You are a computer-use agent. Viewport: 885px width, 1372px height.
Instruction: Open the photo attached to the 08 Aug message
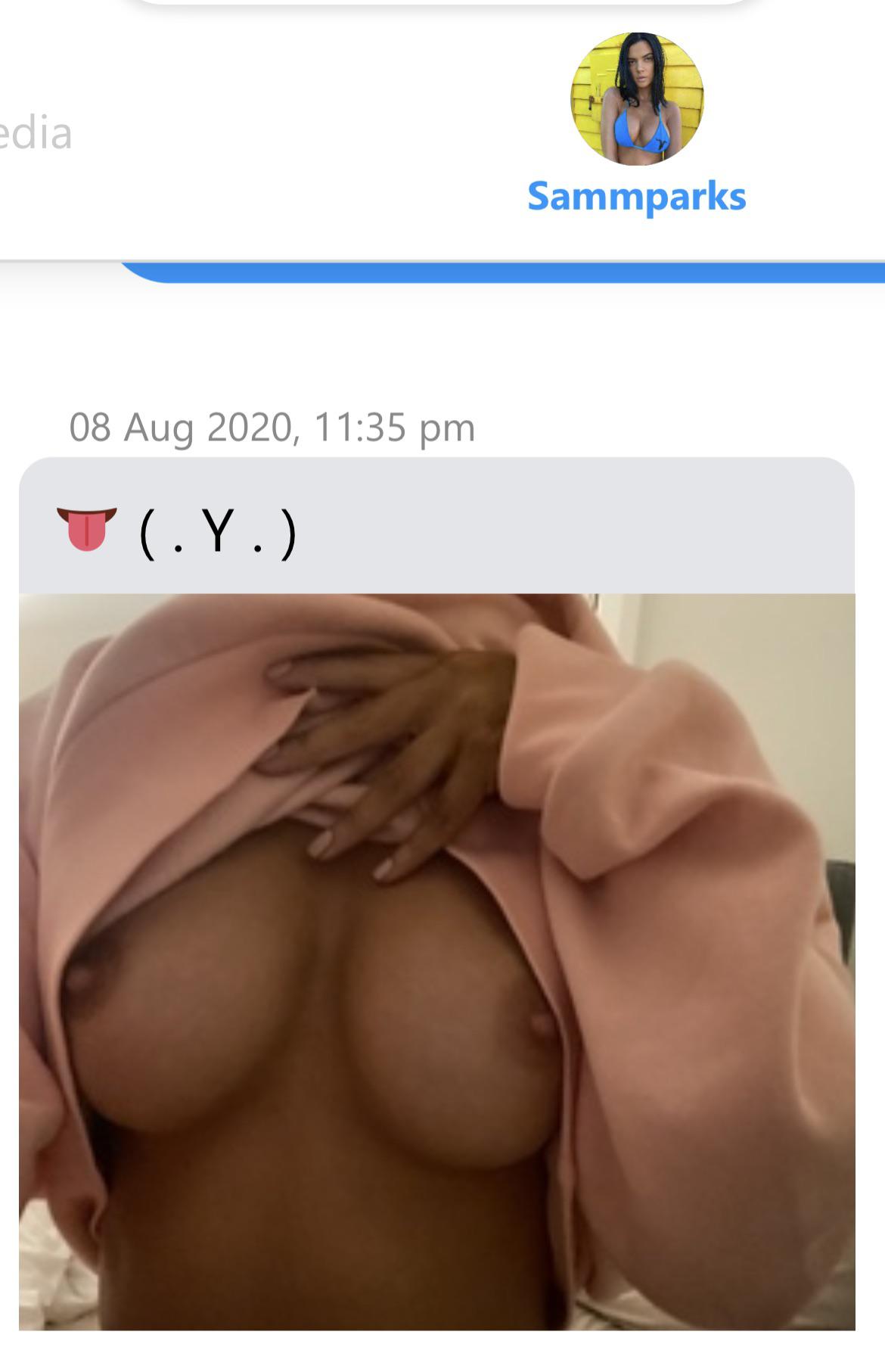click(437, 961)
